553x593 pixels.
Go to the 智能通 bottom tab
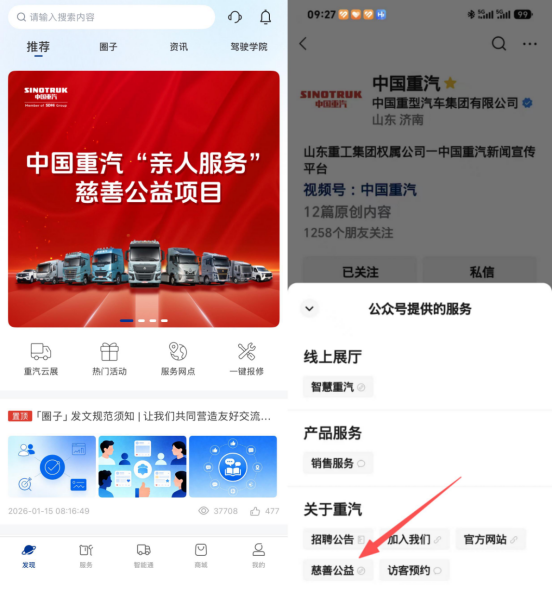coord(144,556)
